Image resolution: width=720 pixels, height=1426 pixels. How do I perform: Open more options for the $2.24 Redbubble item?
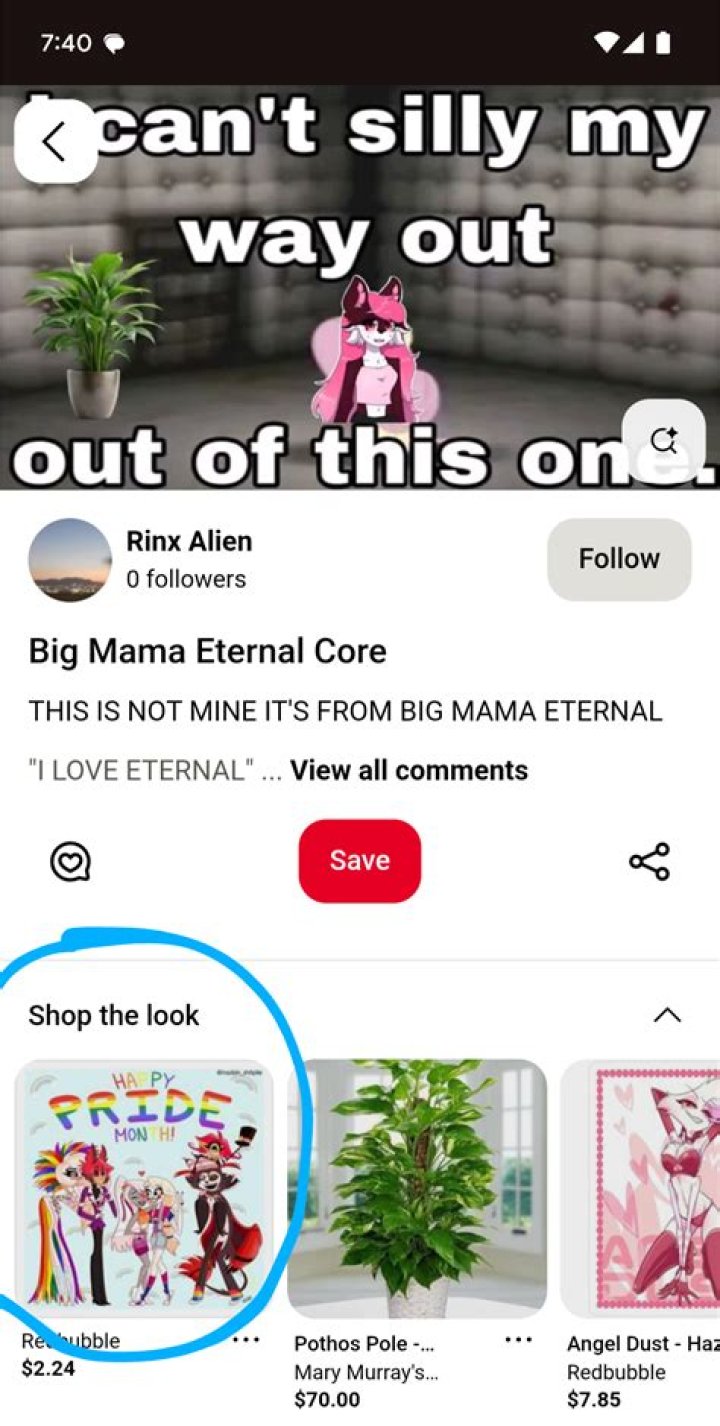coord(246,1340)
